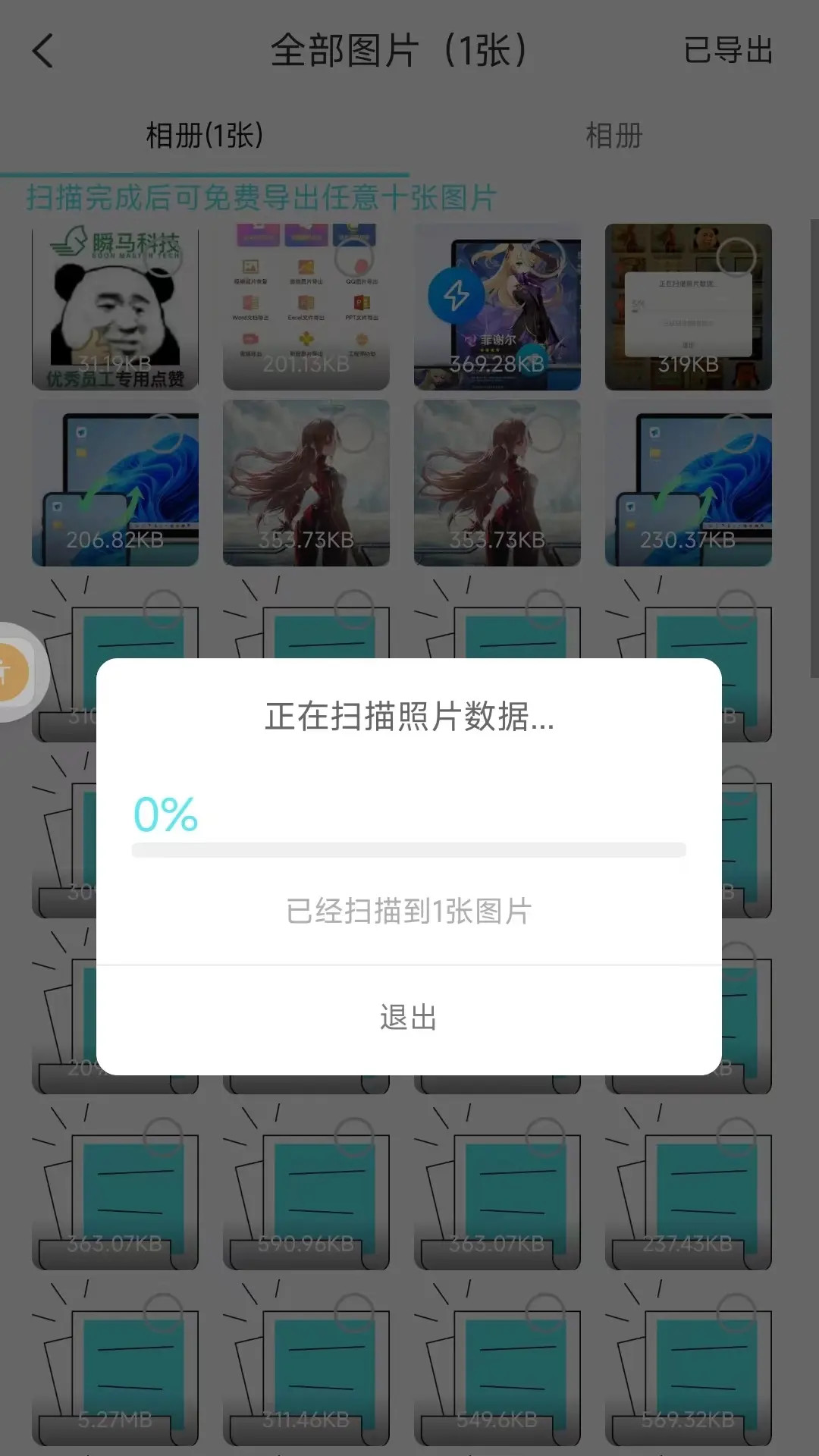Open the 549.6KB image thumbnail

point(497,1363)
